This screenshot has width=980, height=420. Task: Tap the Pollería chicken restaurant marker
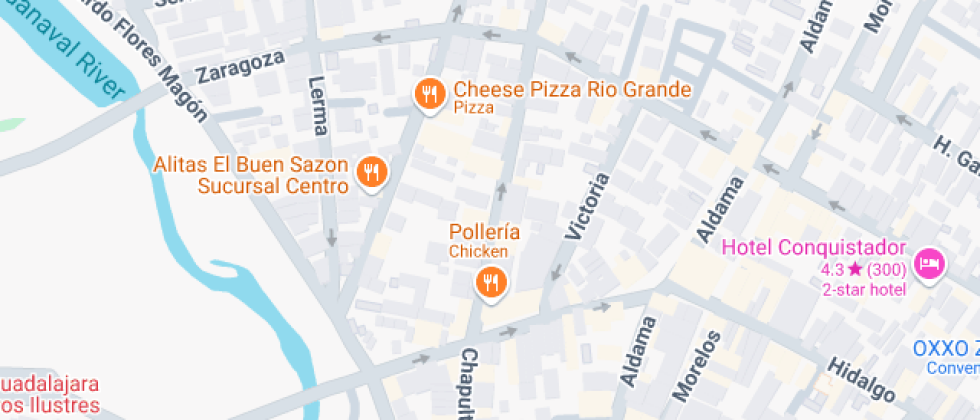pos(491,282)
